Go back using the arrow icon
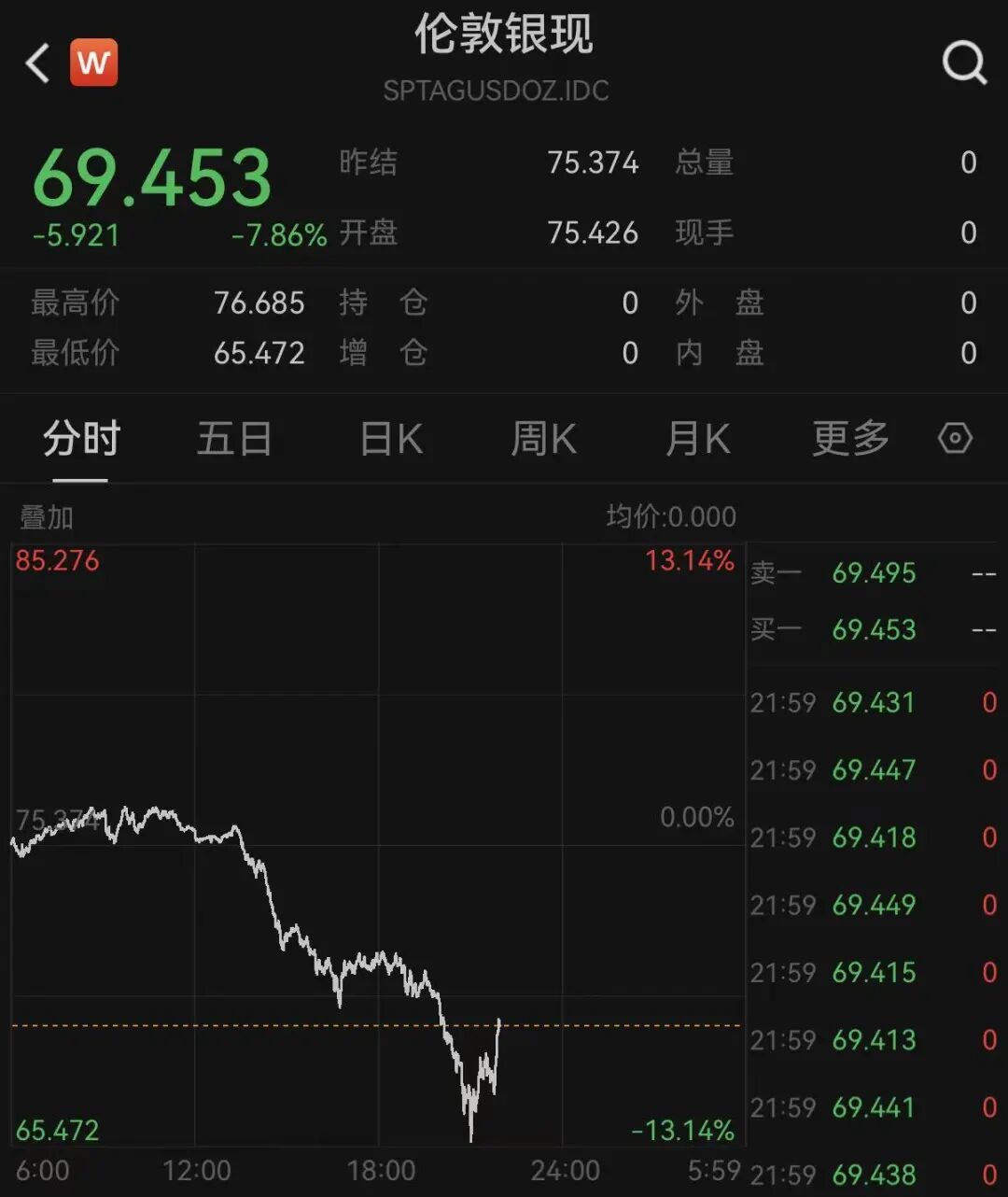 [37, 64]
